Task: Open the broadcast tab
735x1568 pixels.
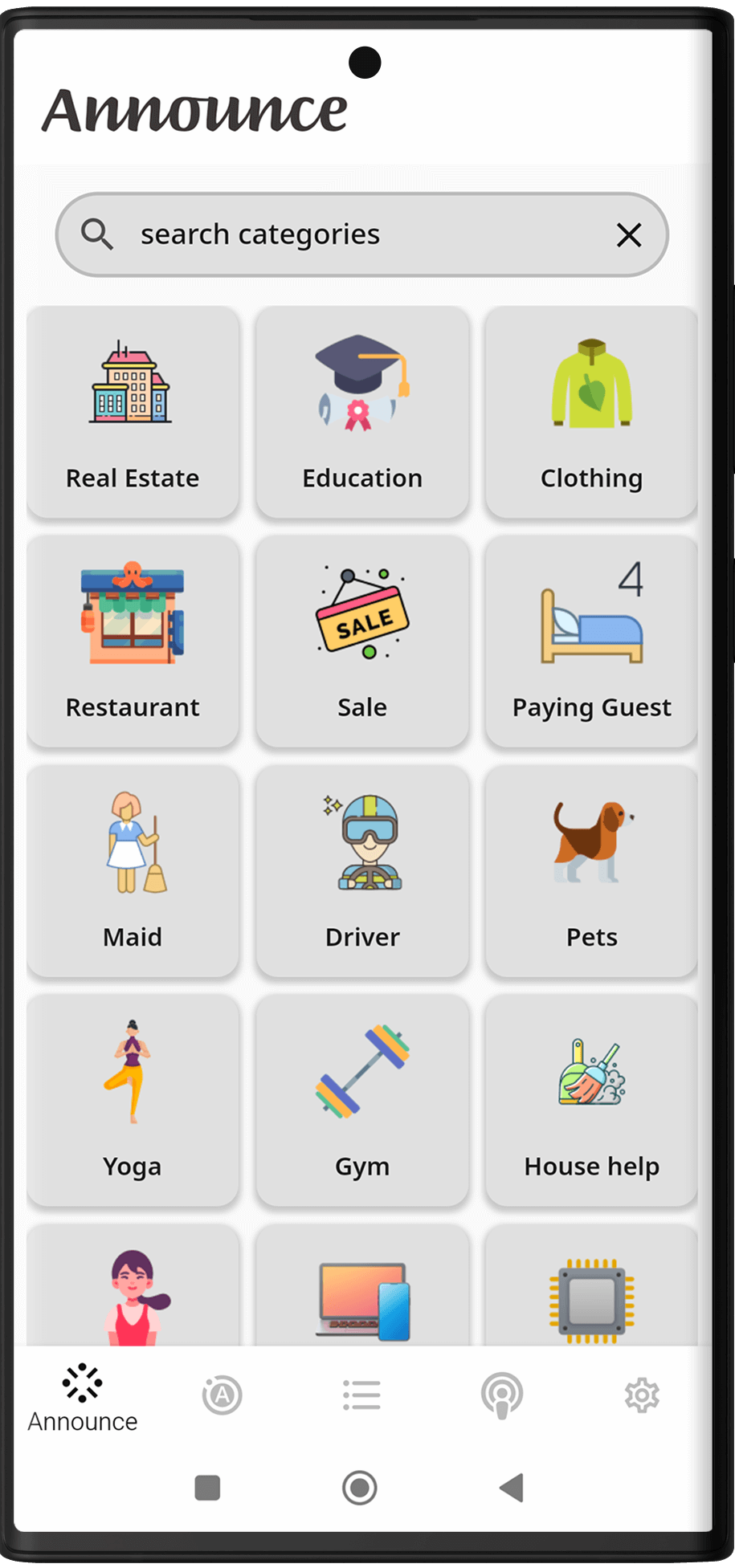Action: [502, 1395]
